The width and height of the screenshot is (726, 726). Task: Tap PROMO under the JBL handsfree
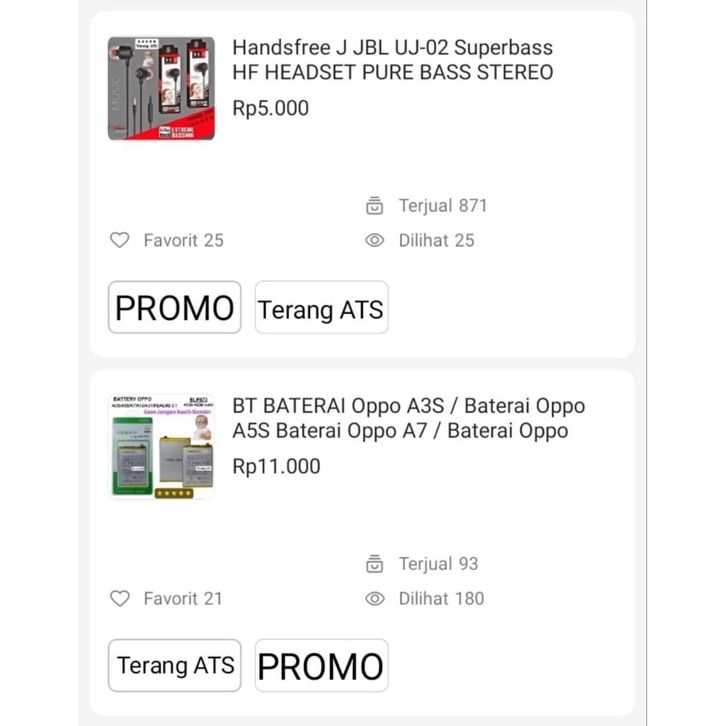tap(175, 308)
